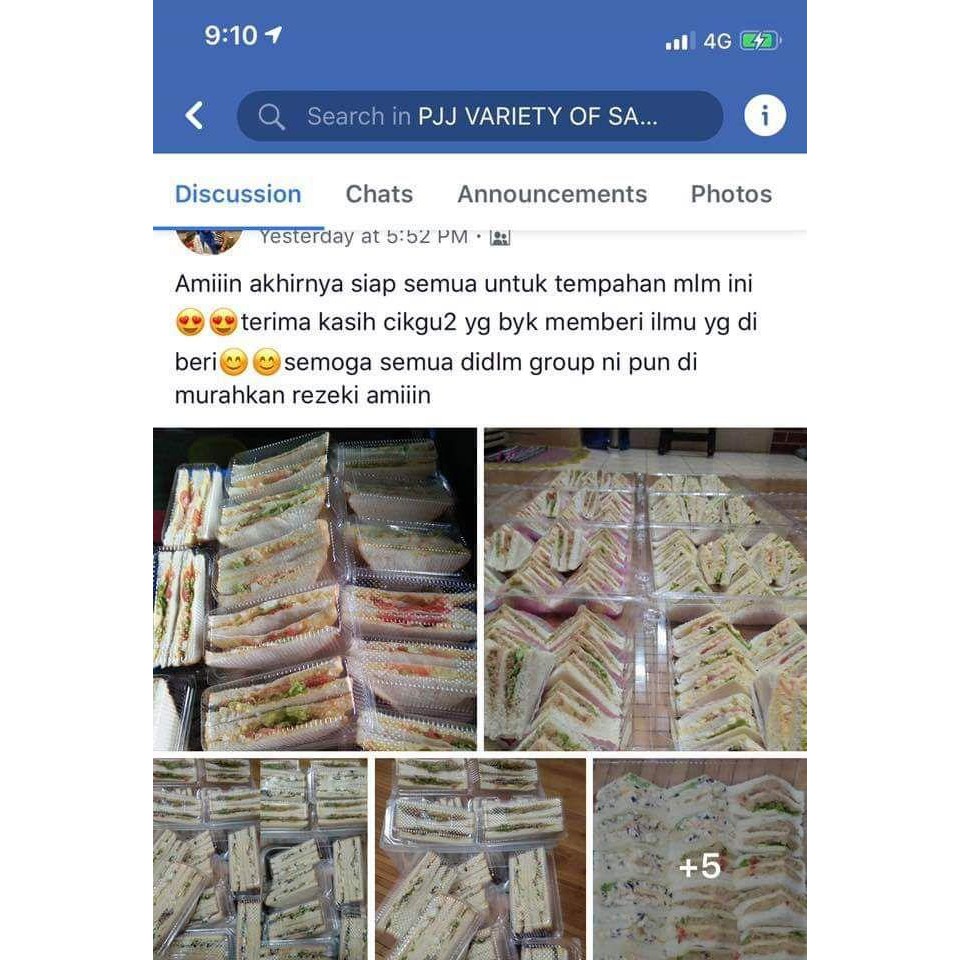Image resolution: width=960 pixels, height=960 pixels.
Task: Open the middle bottom photo on wooden table
Action: point(479,859)
